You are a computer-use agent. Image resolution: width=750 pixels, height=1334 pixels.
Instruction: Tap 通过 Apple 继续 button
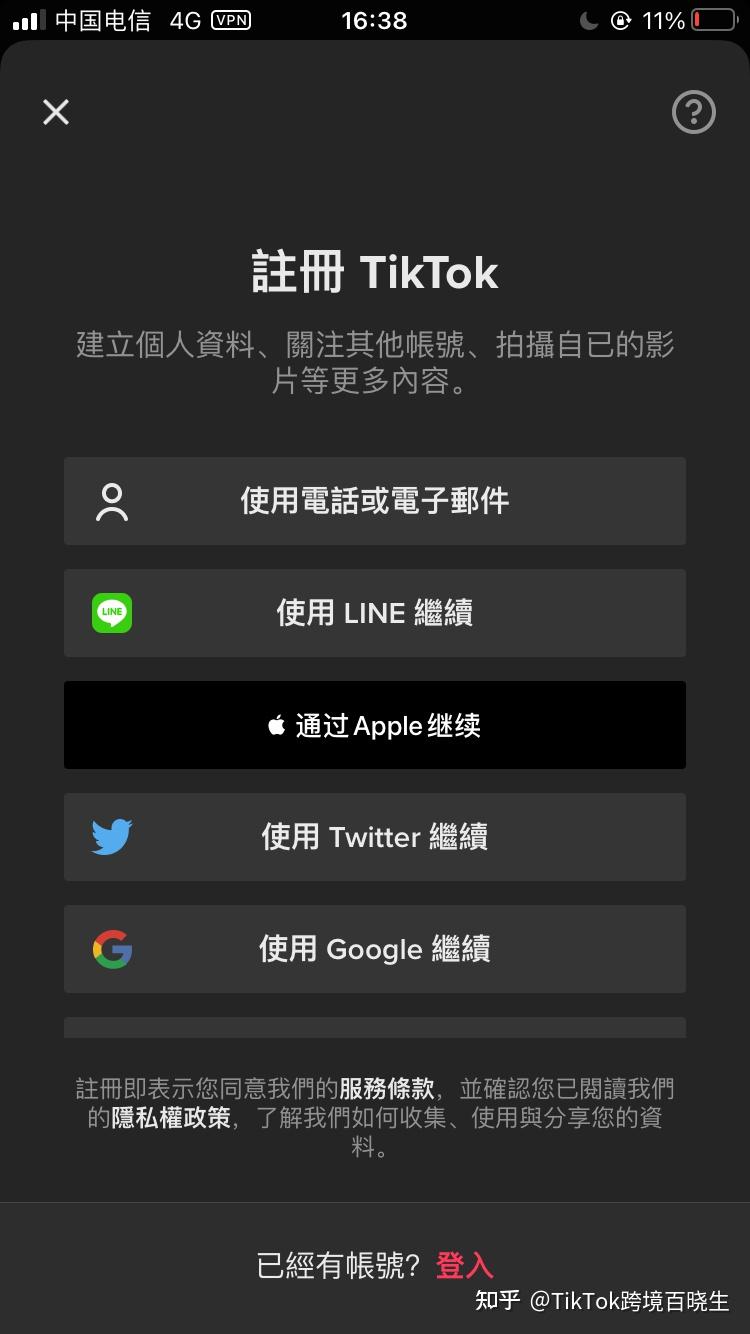[375, 725]
